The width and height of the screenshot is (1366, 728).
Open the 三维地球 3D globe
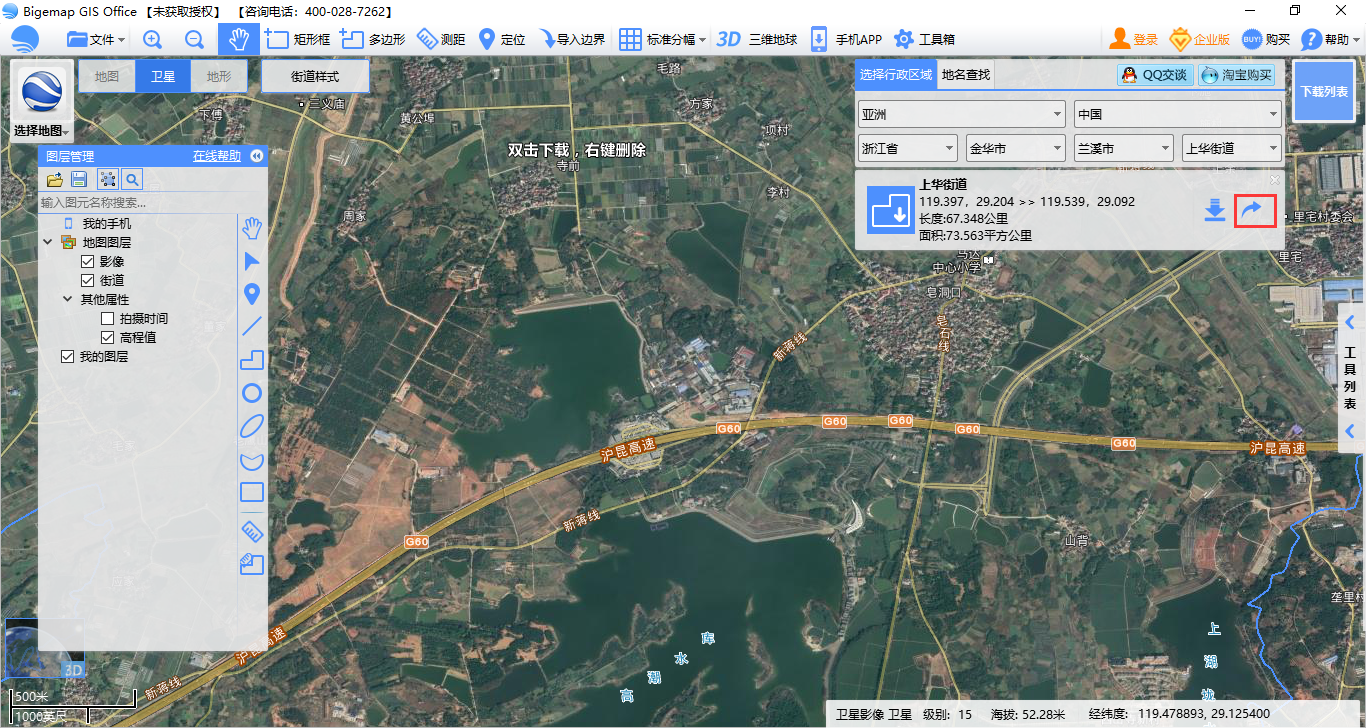757,39
